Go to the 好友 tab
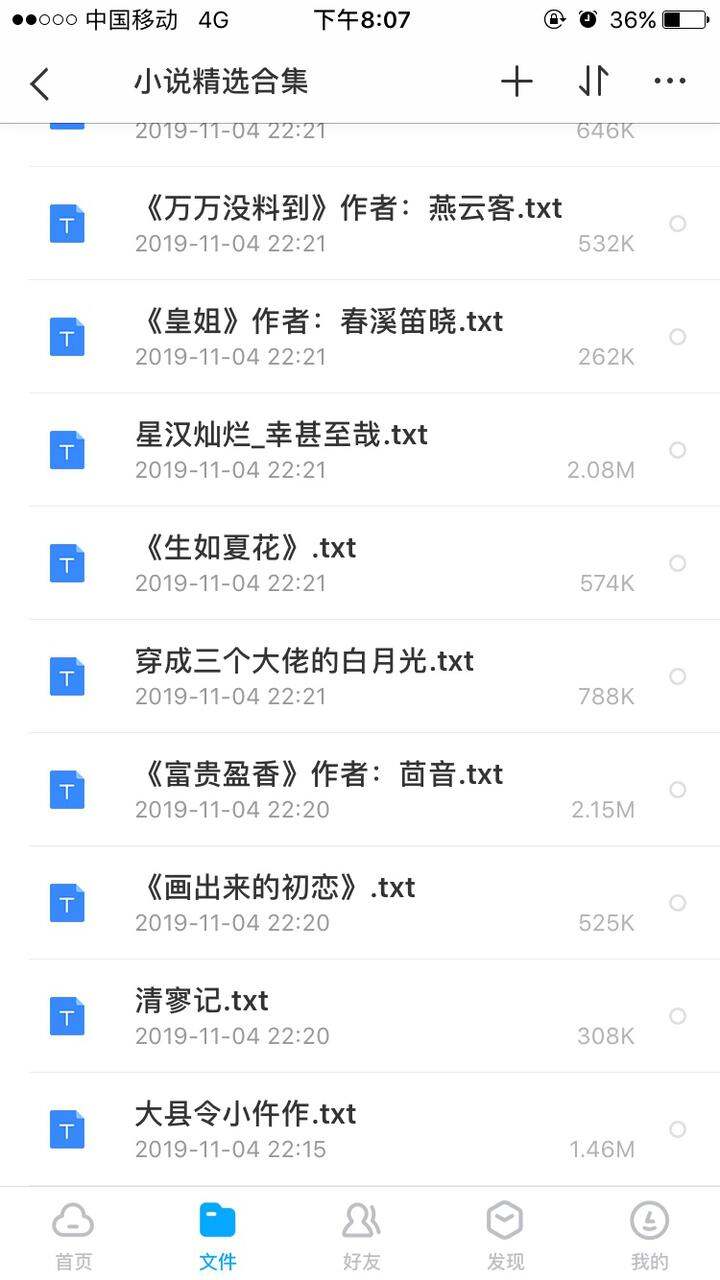720x1280 pixels. tap(361, 1236)
